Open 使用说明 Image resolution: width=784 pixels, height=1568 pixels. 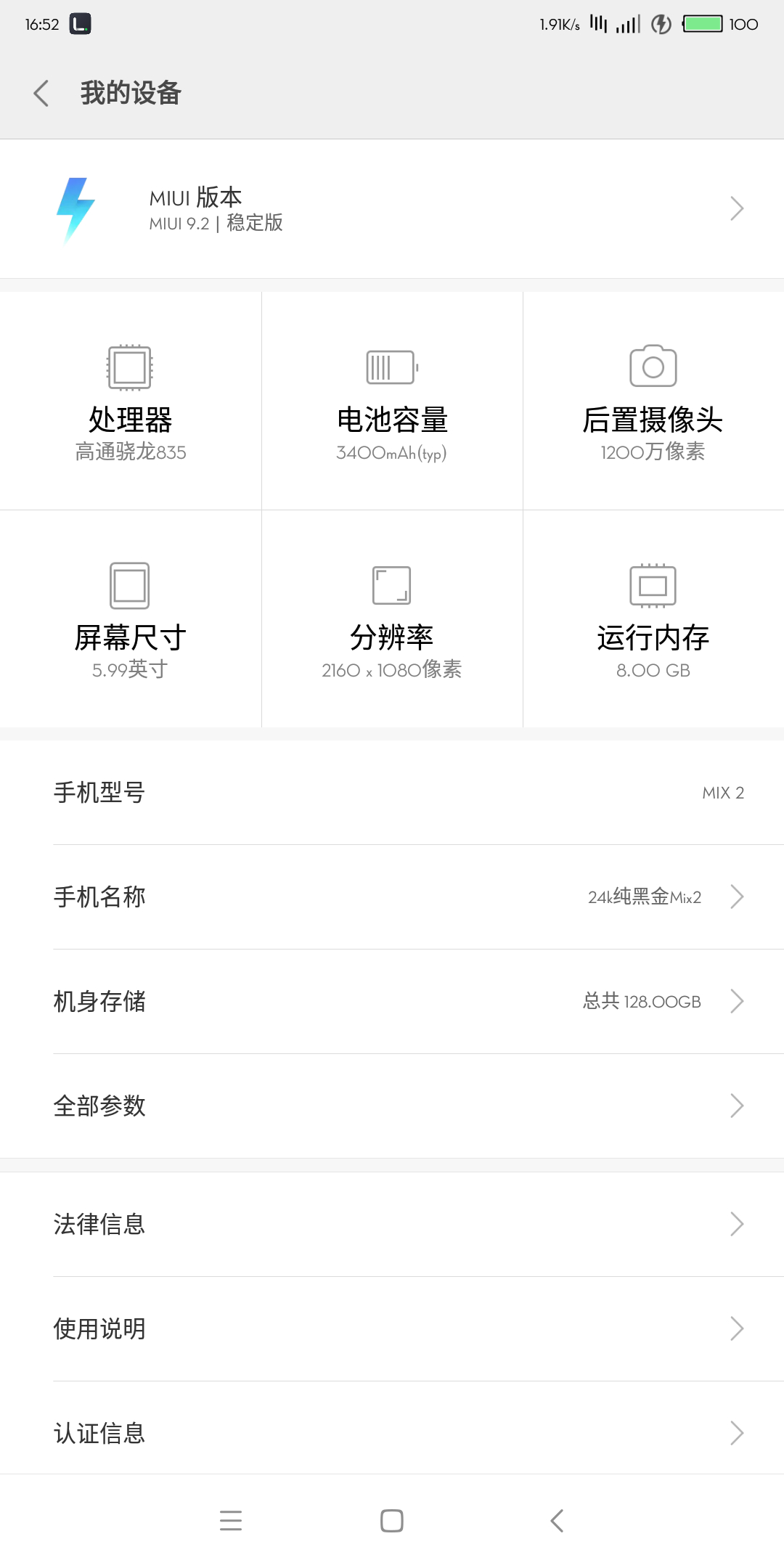tap(392, 1329)
